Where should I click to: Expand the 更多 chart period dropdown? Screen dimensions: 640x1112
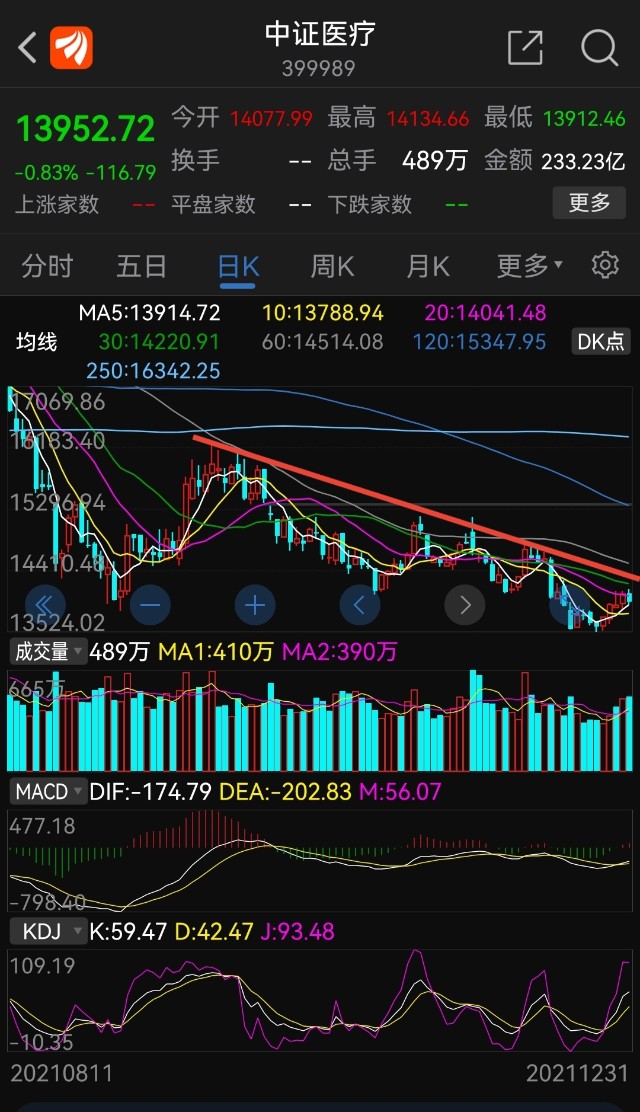tap(529, 266)
